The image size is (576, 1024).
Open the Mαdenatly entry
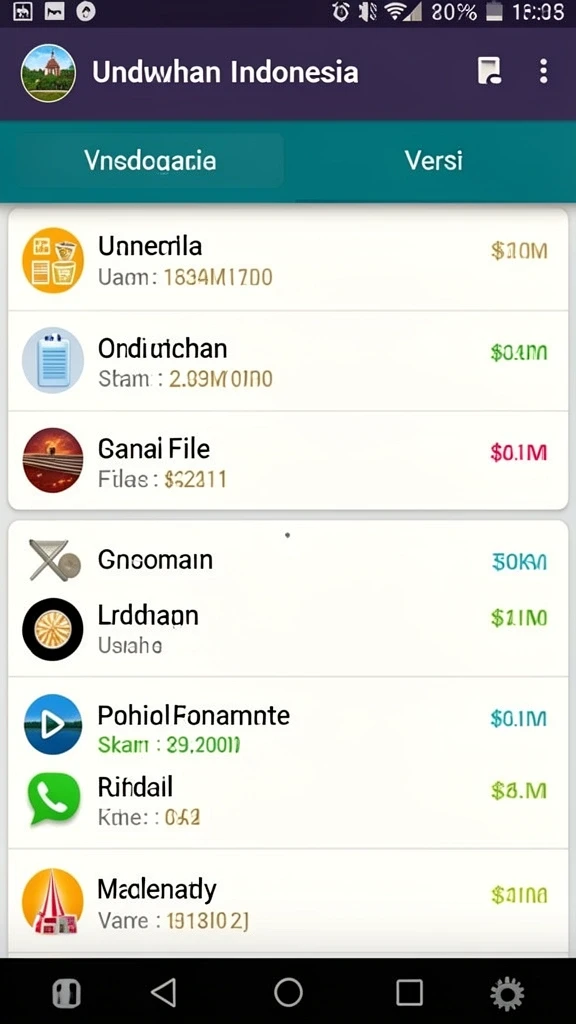pyautogui.click(x=288, y=903)
